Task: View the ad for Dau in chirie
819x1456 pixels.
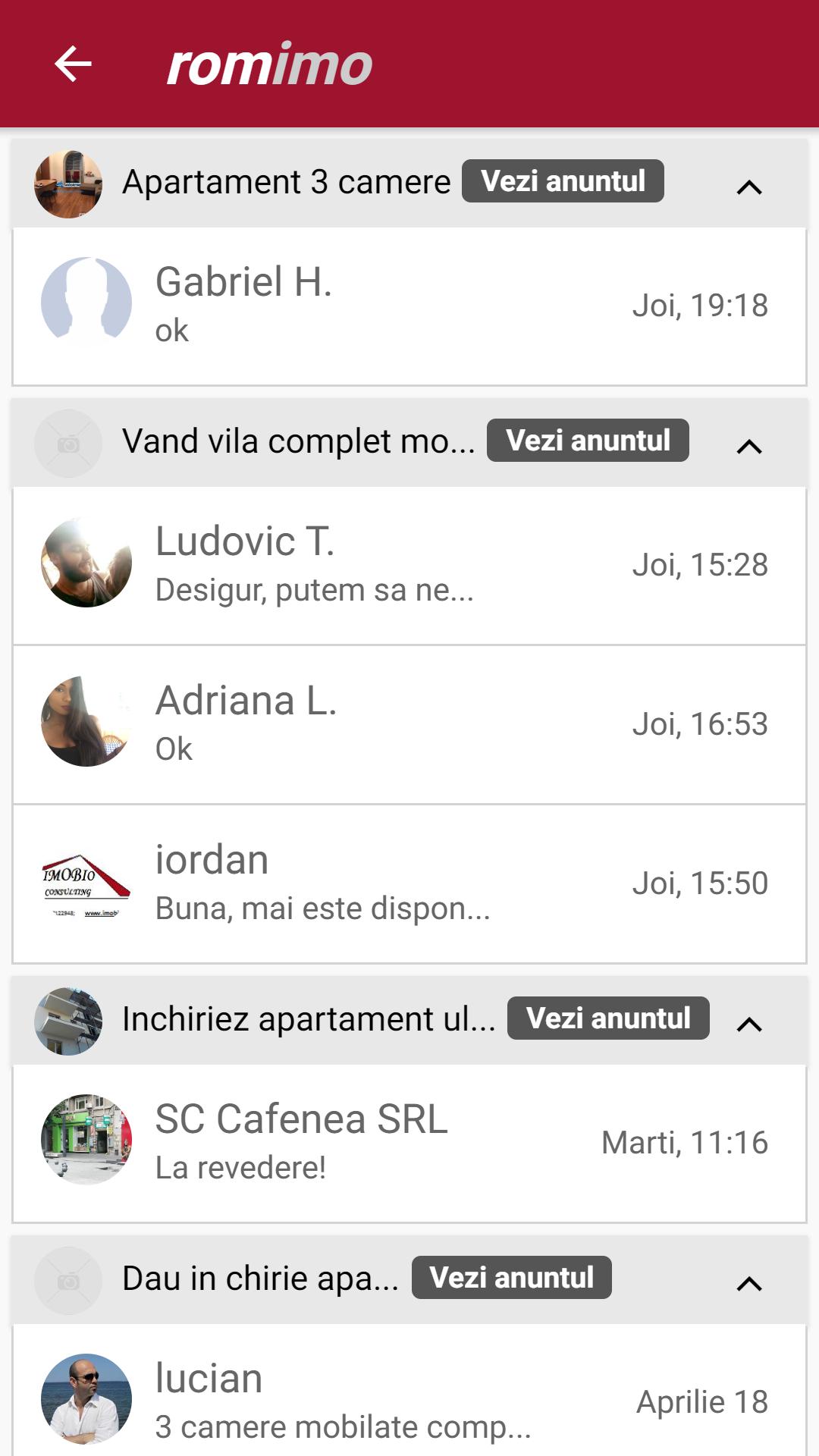Action: pos(512,1278)
